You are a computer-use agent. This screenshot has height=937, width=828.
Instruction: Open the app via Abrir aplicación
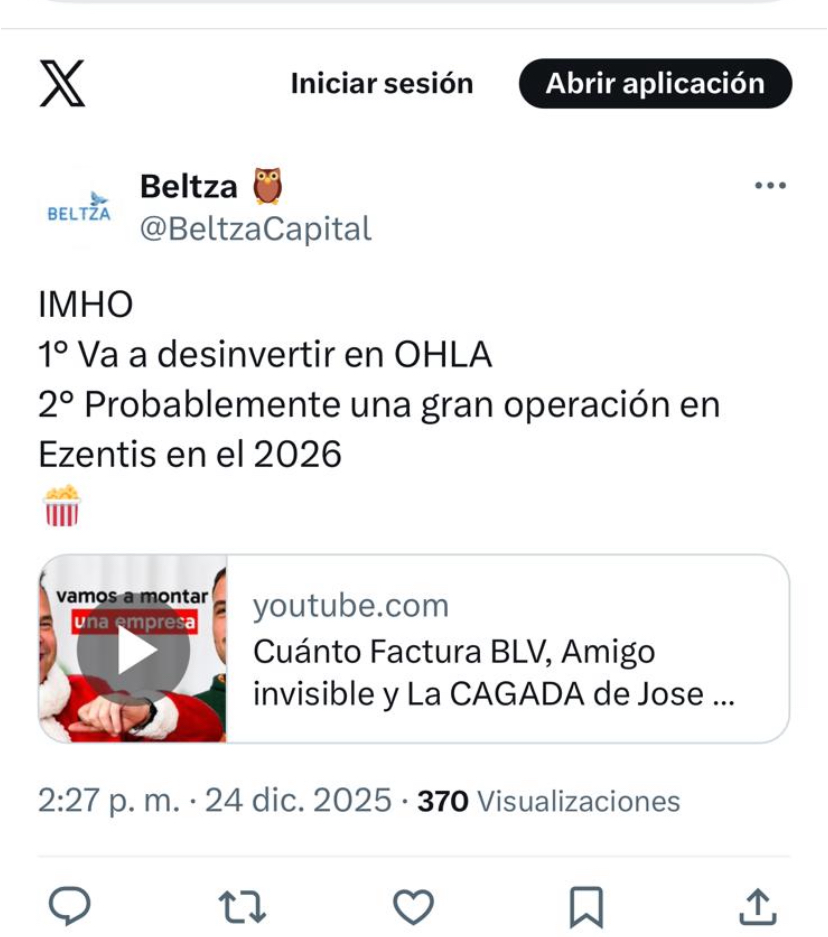[x=655, y=84]
